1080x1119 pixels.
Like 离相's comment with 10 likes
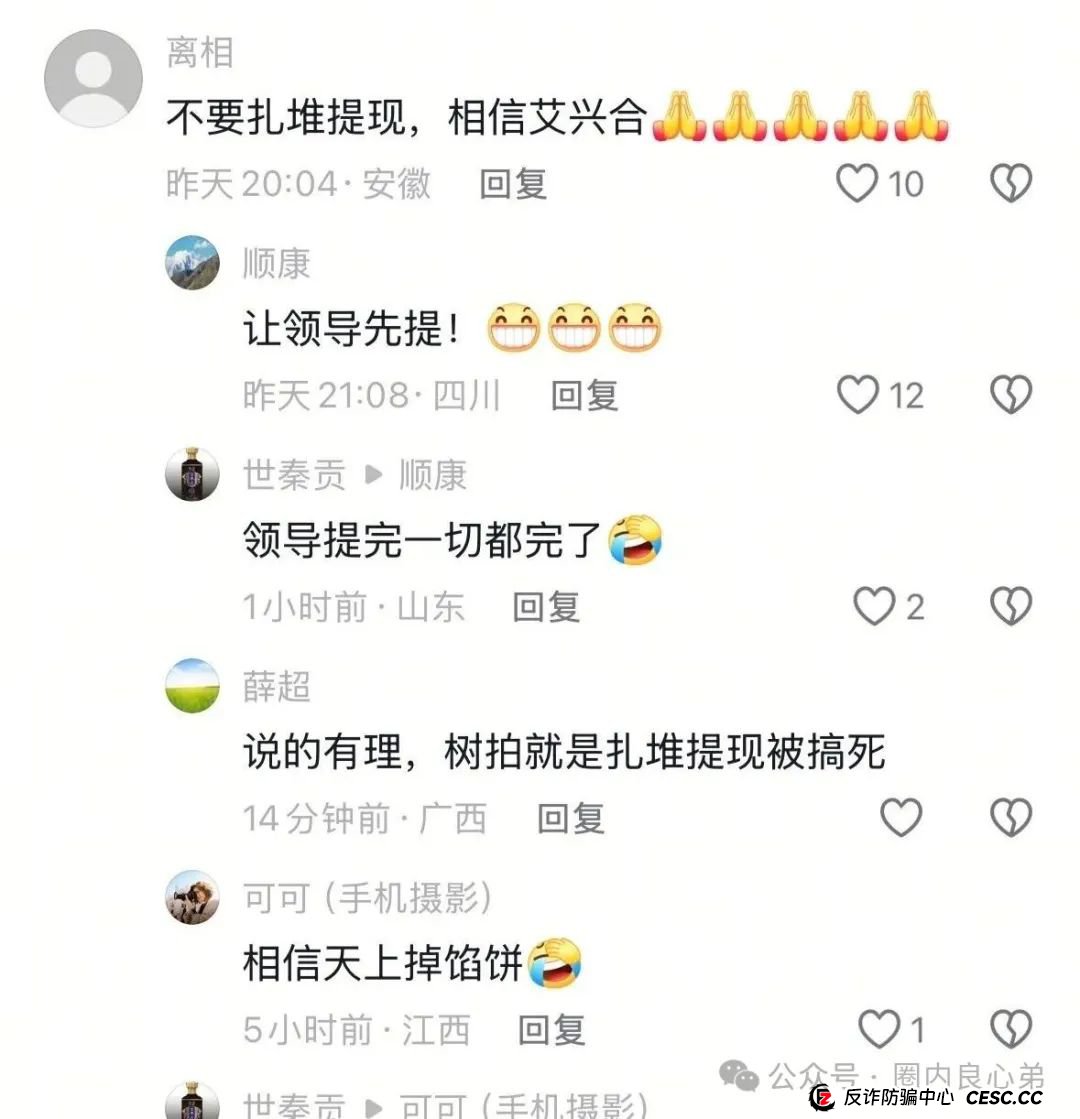coord(856,184)
